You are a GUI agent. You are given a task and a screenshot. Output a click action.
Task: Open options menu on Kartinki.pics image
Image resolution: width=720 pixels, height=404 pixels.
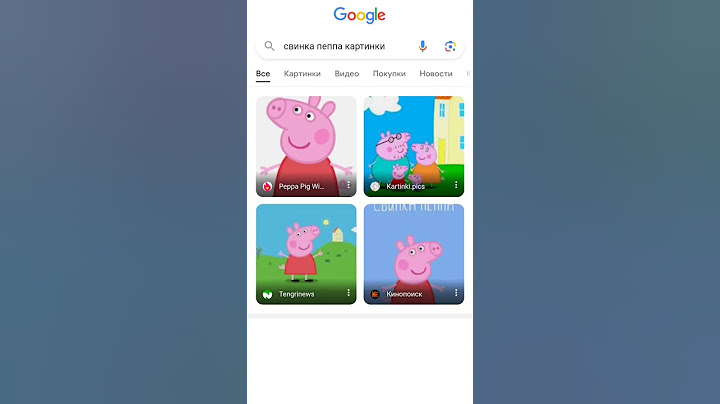(x=456, y=185)
